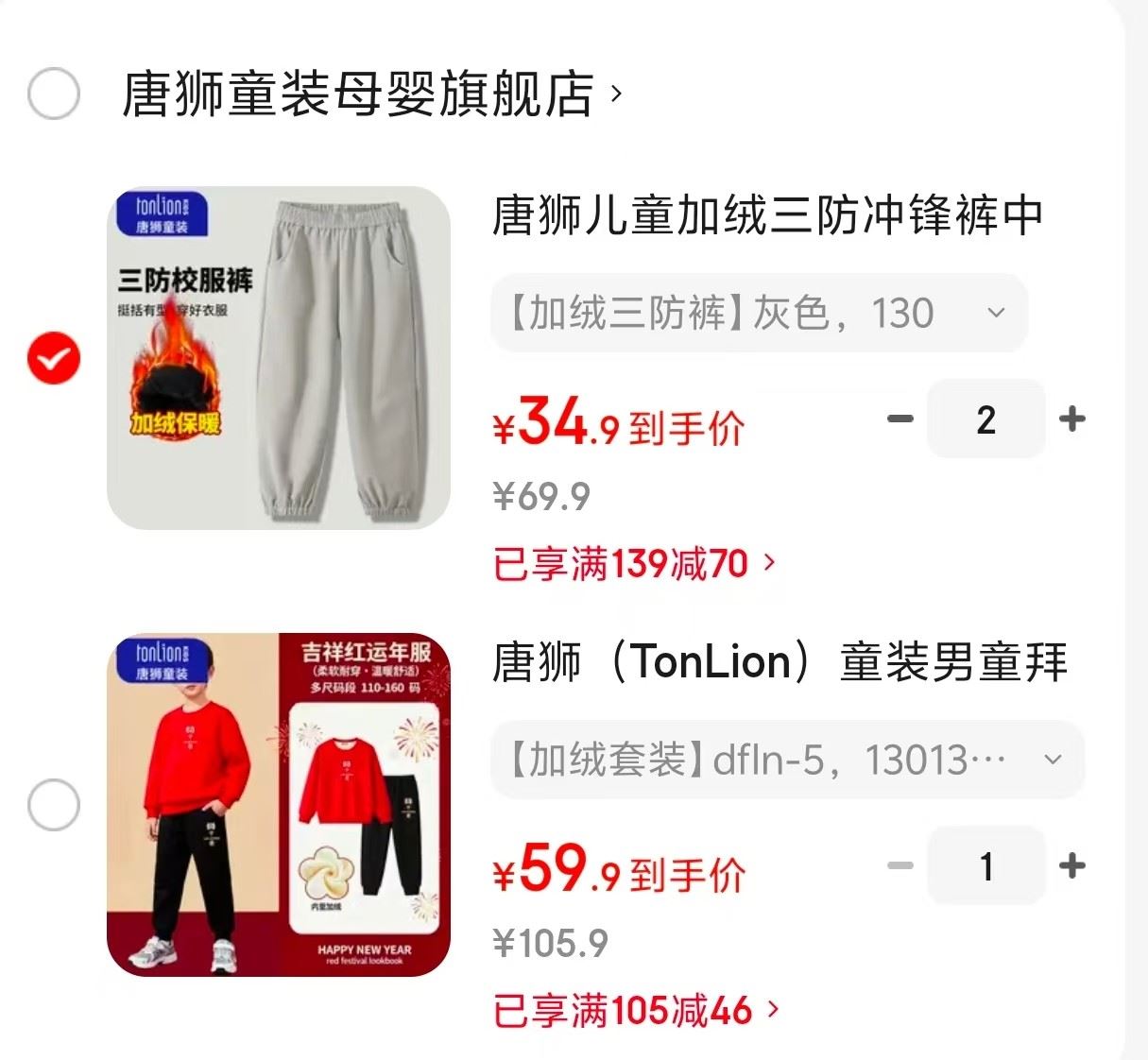Edit the quantity field showing 1
This screenshot has width=1148, height=1060.
tap(985, 865)
